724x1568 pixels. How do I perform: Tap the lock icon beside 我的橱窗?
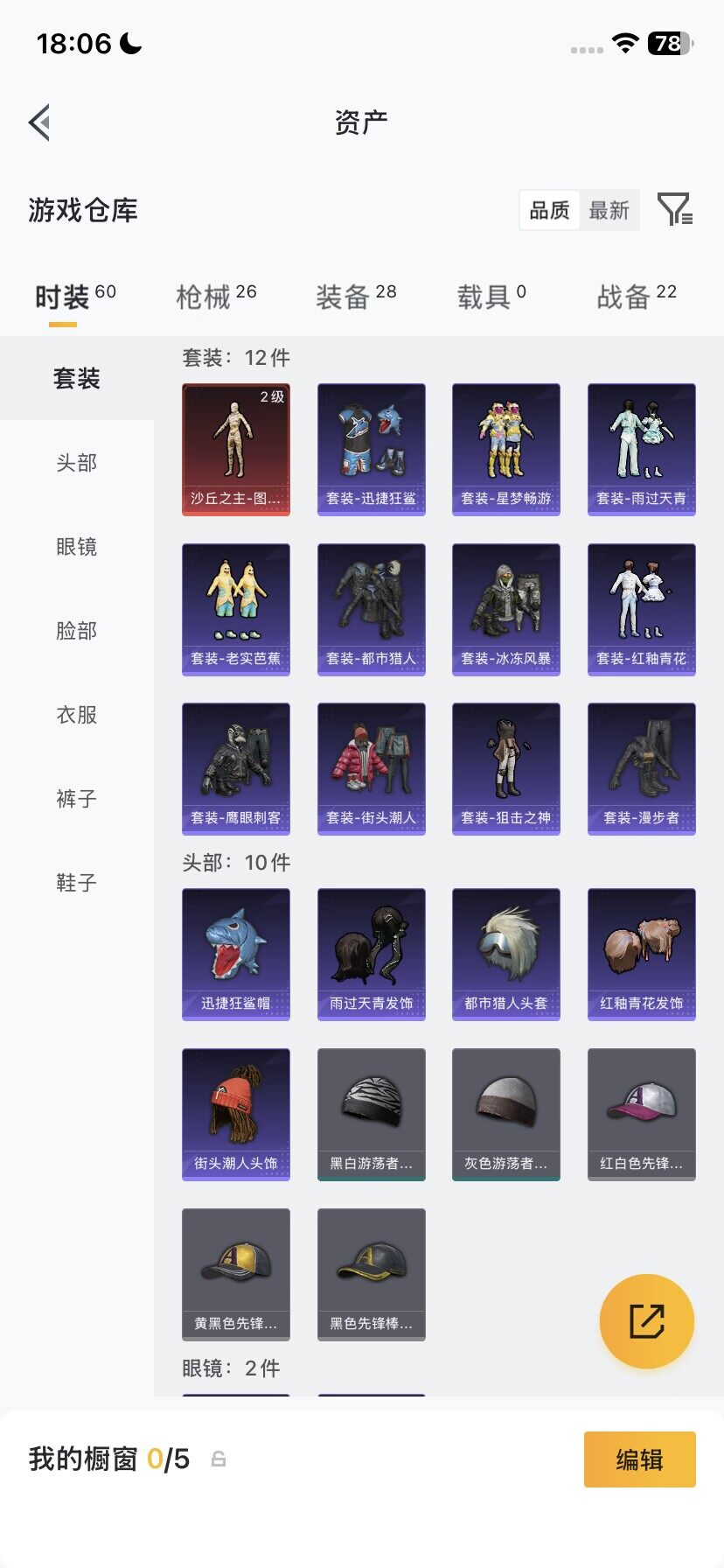pos(219,1459)
